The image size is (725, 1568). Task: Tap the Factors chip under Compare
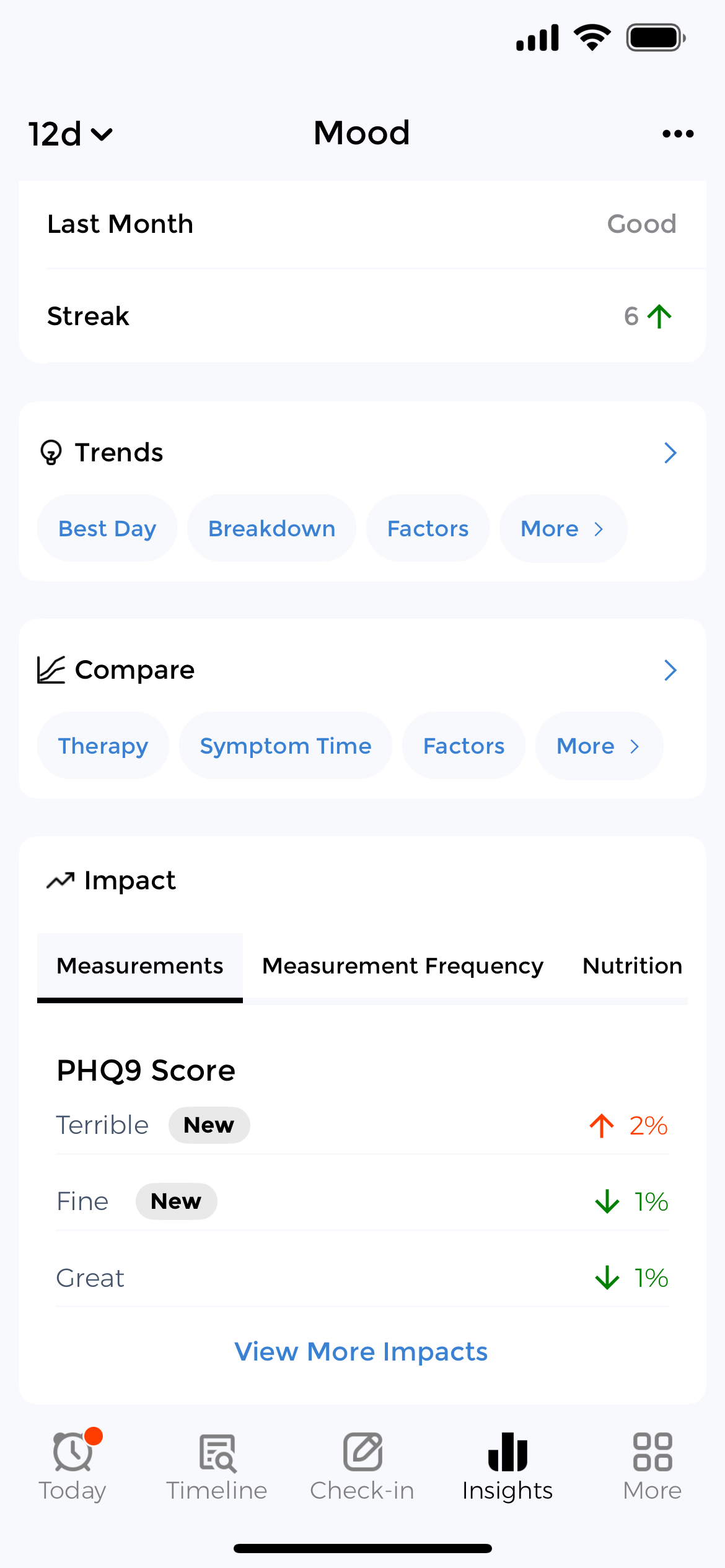[464, 746]
